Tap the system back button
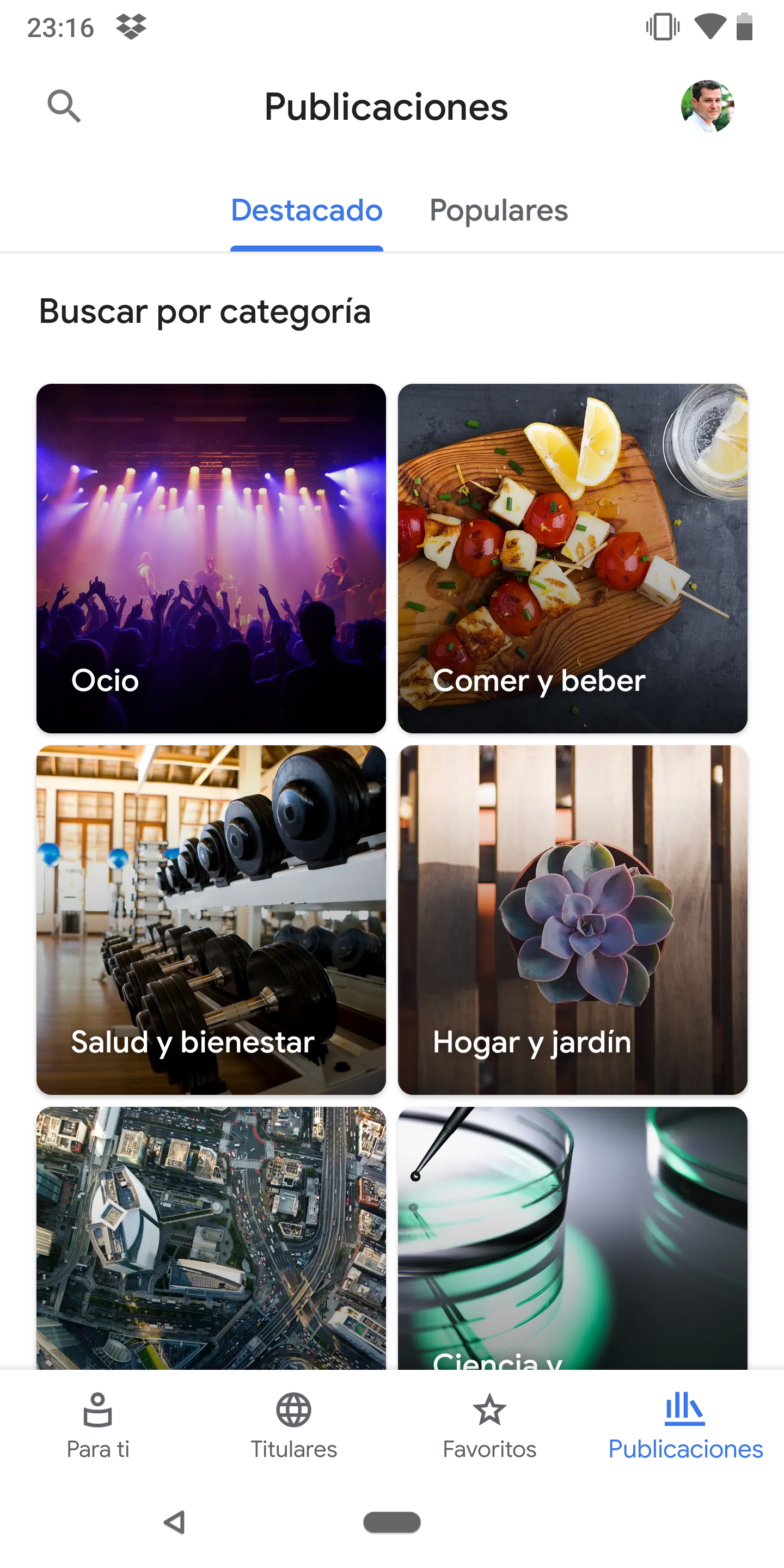The height and width of the screenshot is (1568, 784). pyautogui.click(x=175, y=1522)
